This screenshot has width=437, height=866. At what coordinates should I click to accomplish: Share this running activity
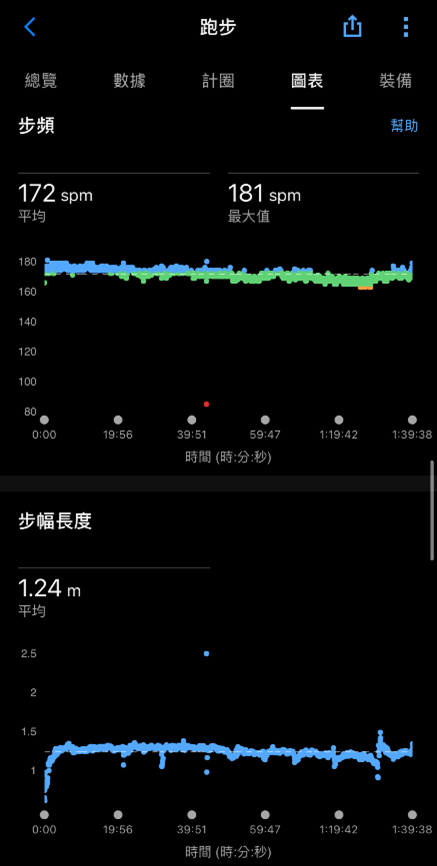tap(352, 25)
